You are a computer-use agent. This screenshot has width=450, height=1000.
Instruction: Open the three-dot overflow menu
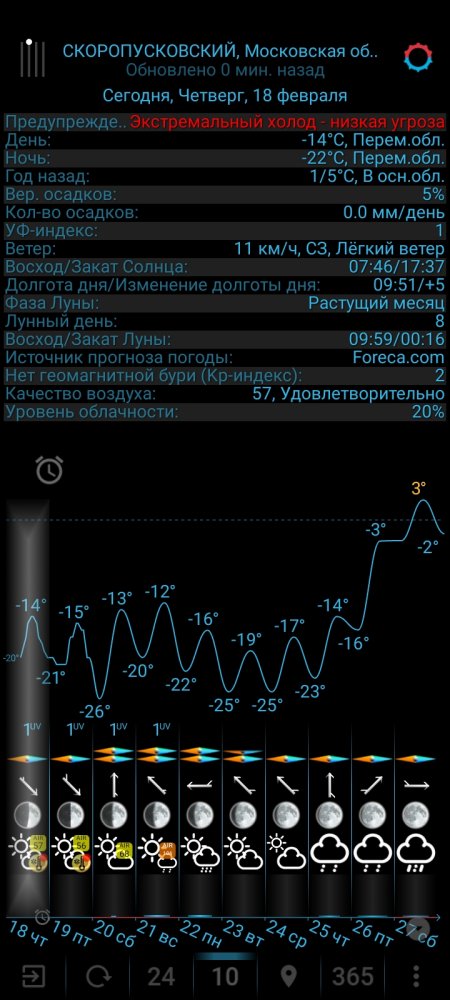(x=416, y=976)
